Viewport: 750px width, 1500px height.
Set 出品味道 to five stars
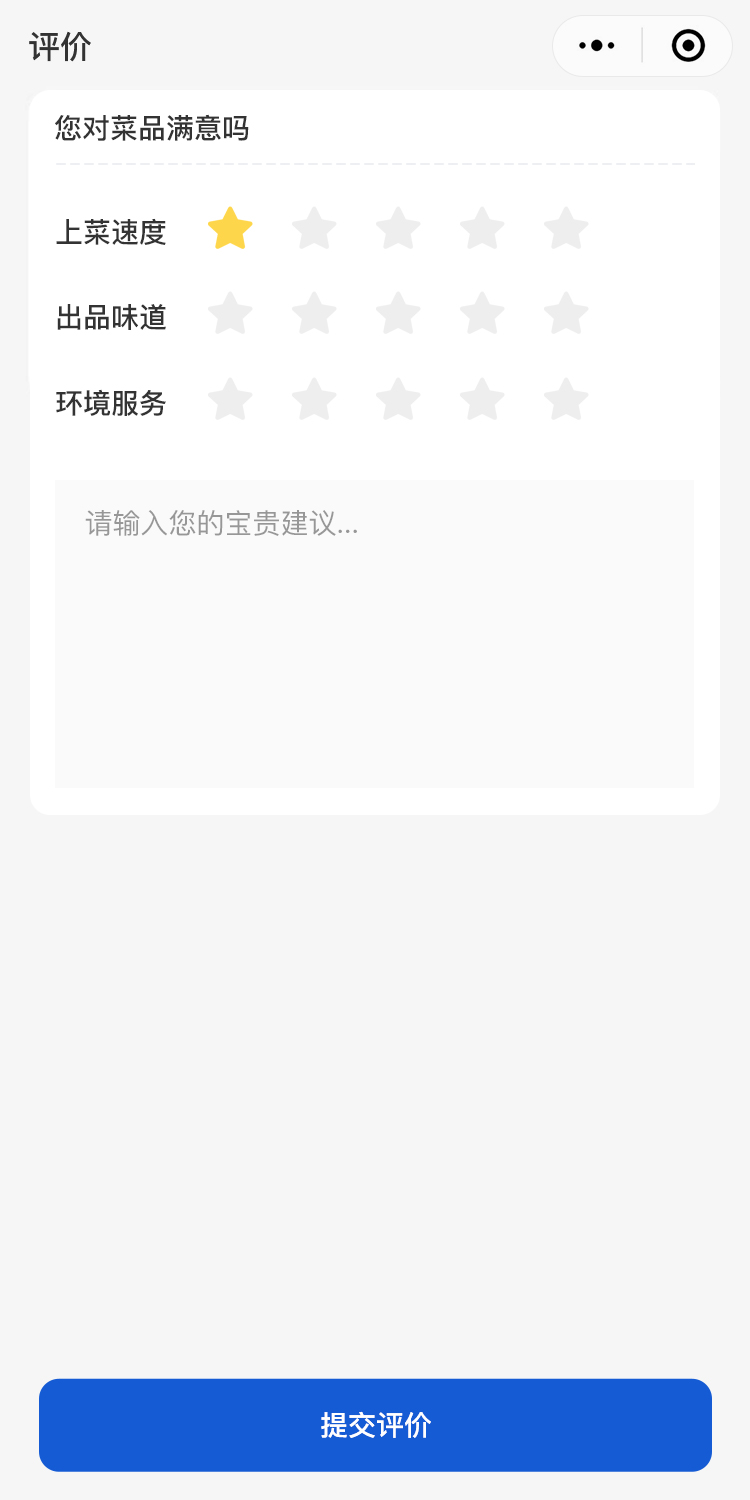pos(566,314)
